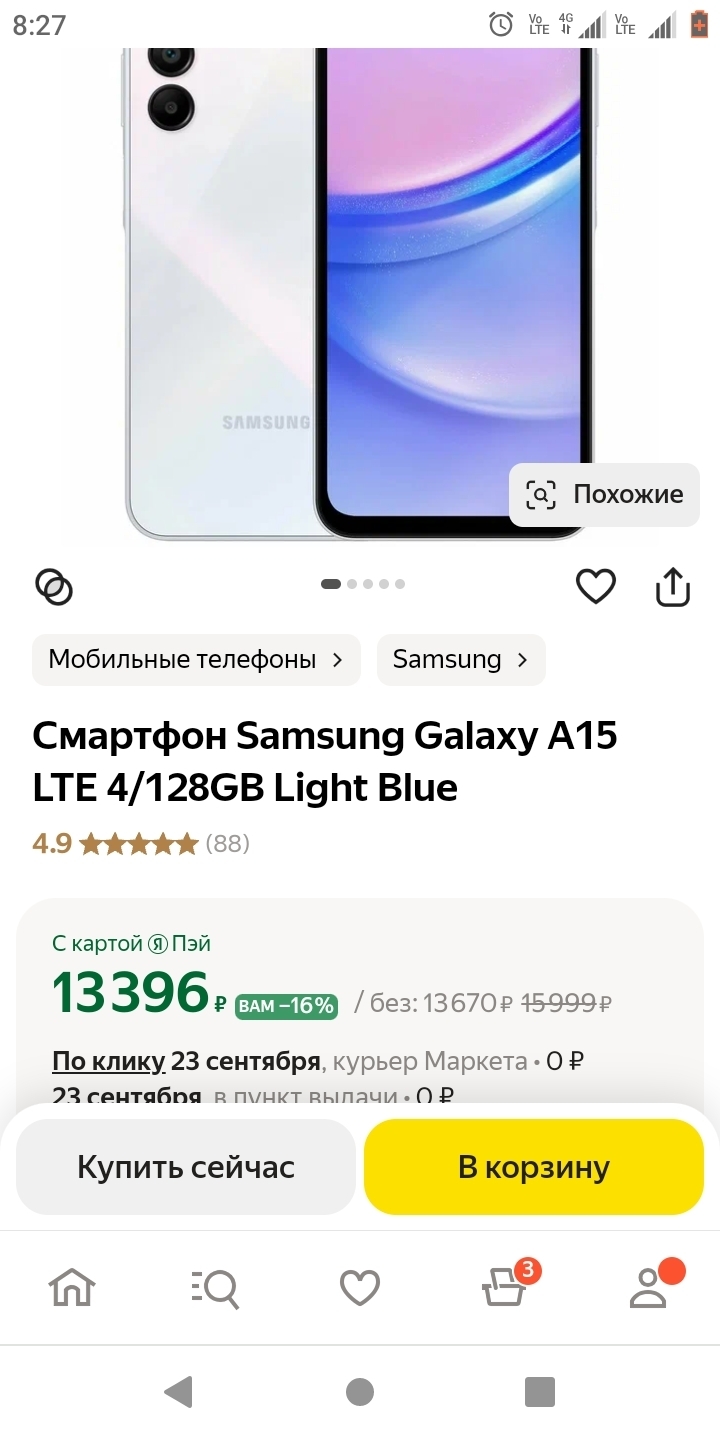
Task: Tap the system back button
Action: click(x=179, y=1392)
